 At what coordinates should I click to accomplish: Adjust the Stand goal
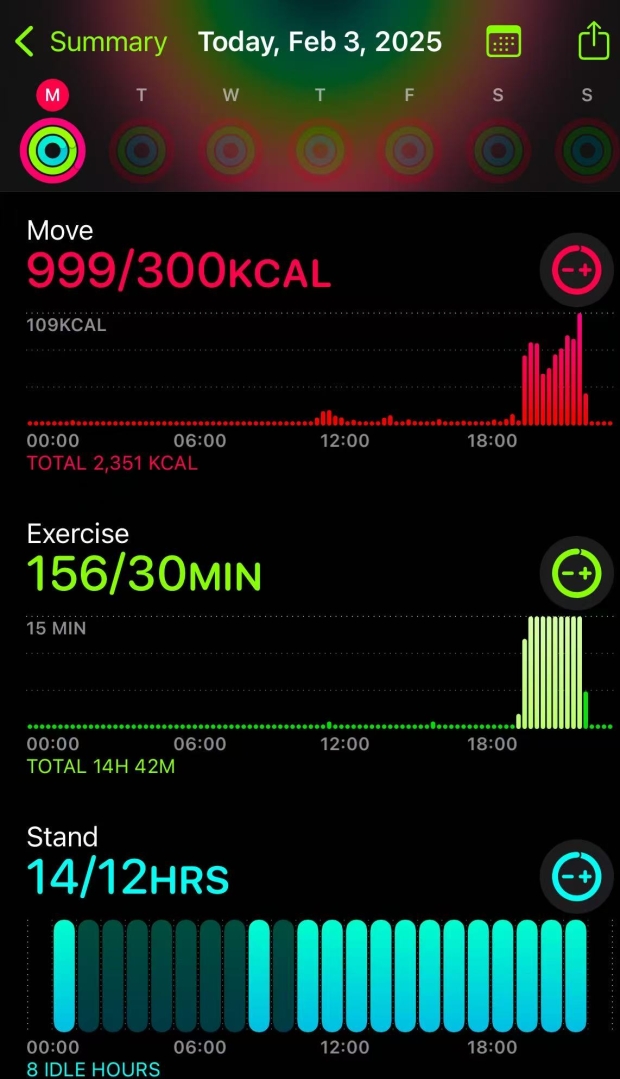tap(577, 877)
